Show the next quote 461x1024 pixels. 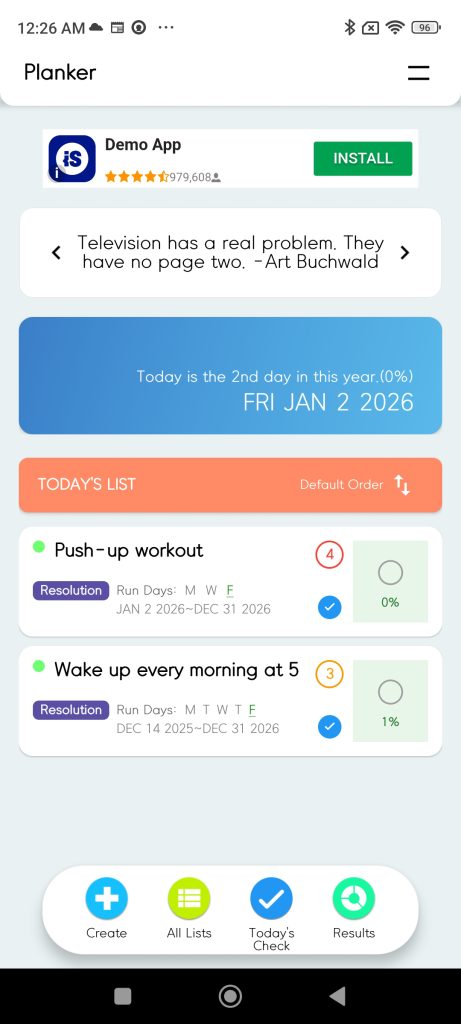pyautogui.click(x=405, y=252)
